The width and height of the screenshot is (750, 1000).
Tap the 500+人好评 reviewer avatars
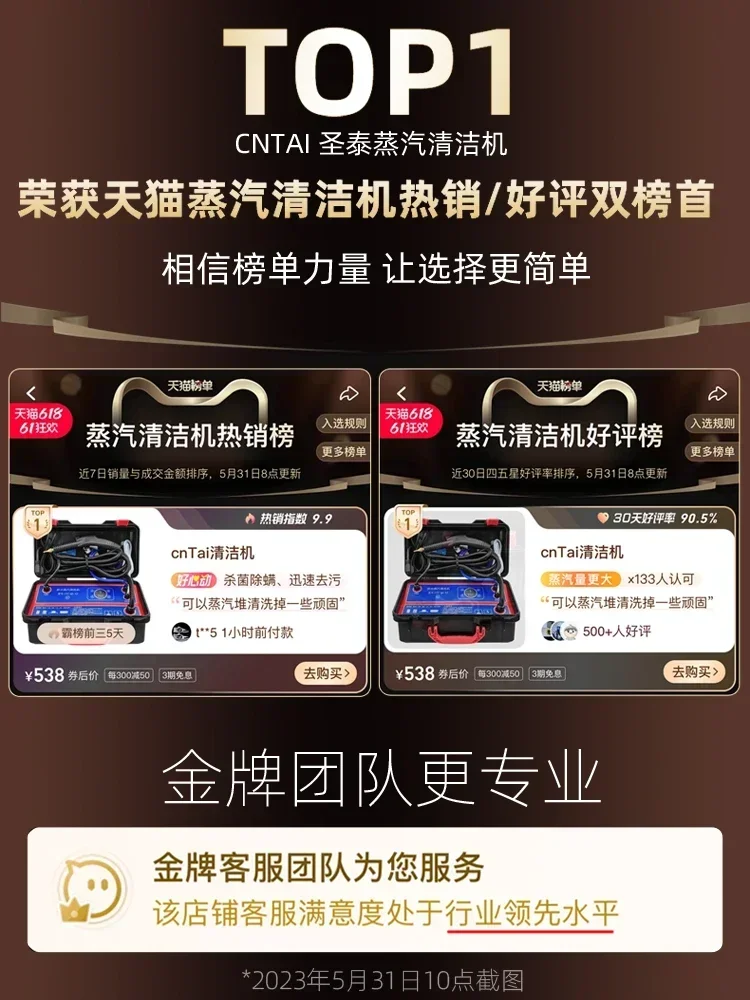click(558, 632)
